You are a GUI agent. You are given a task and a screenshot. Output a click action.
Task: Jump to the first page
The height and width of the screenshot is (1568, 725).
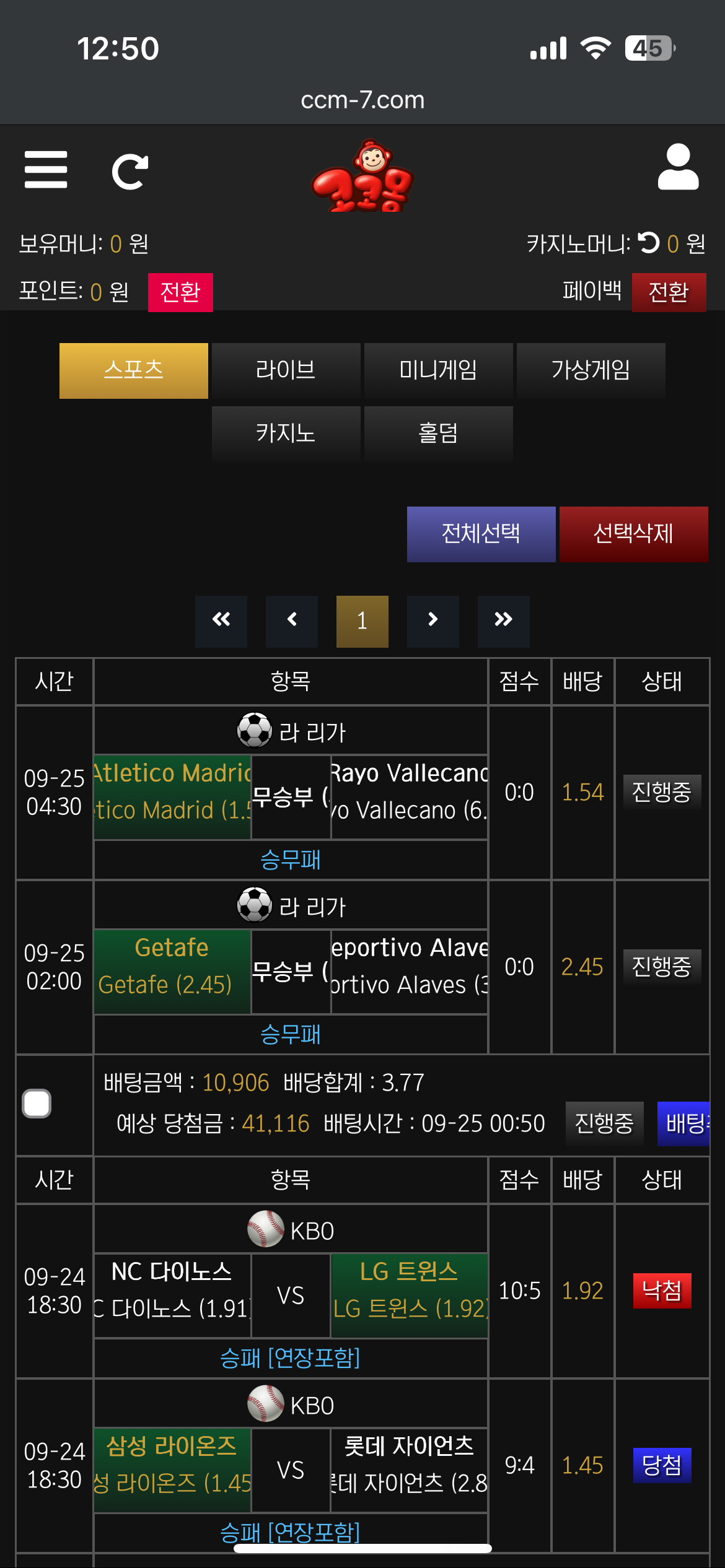pyautogui.click(x=221, y=621)
